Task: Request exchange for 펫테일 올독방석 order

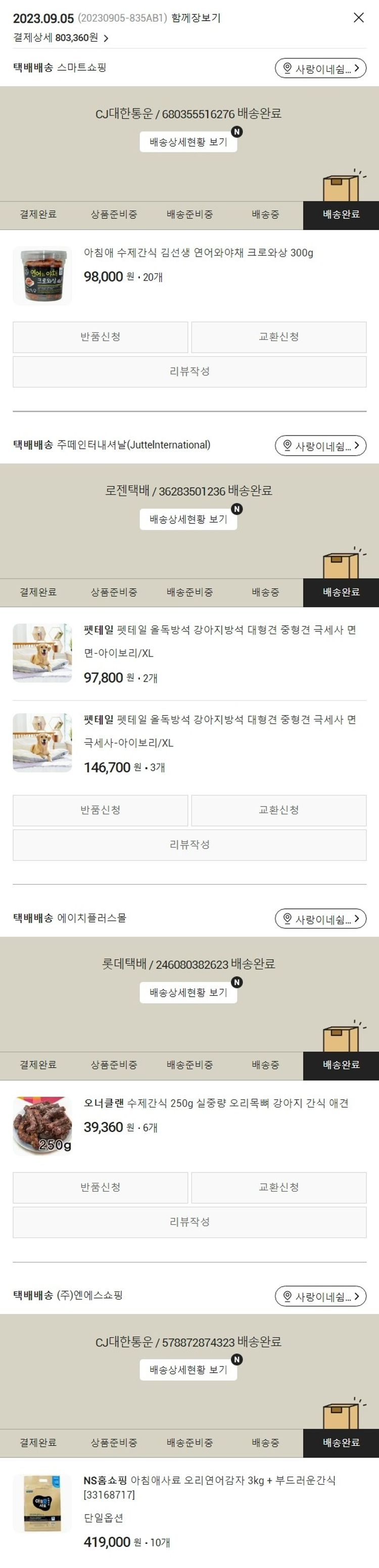Action: (278, 810)
